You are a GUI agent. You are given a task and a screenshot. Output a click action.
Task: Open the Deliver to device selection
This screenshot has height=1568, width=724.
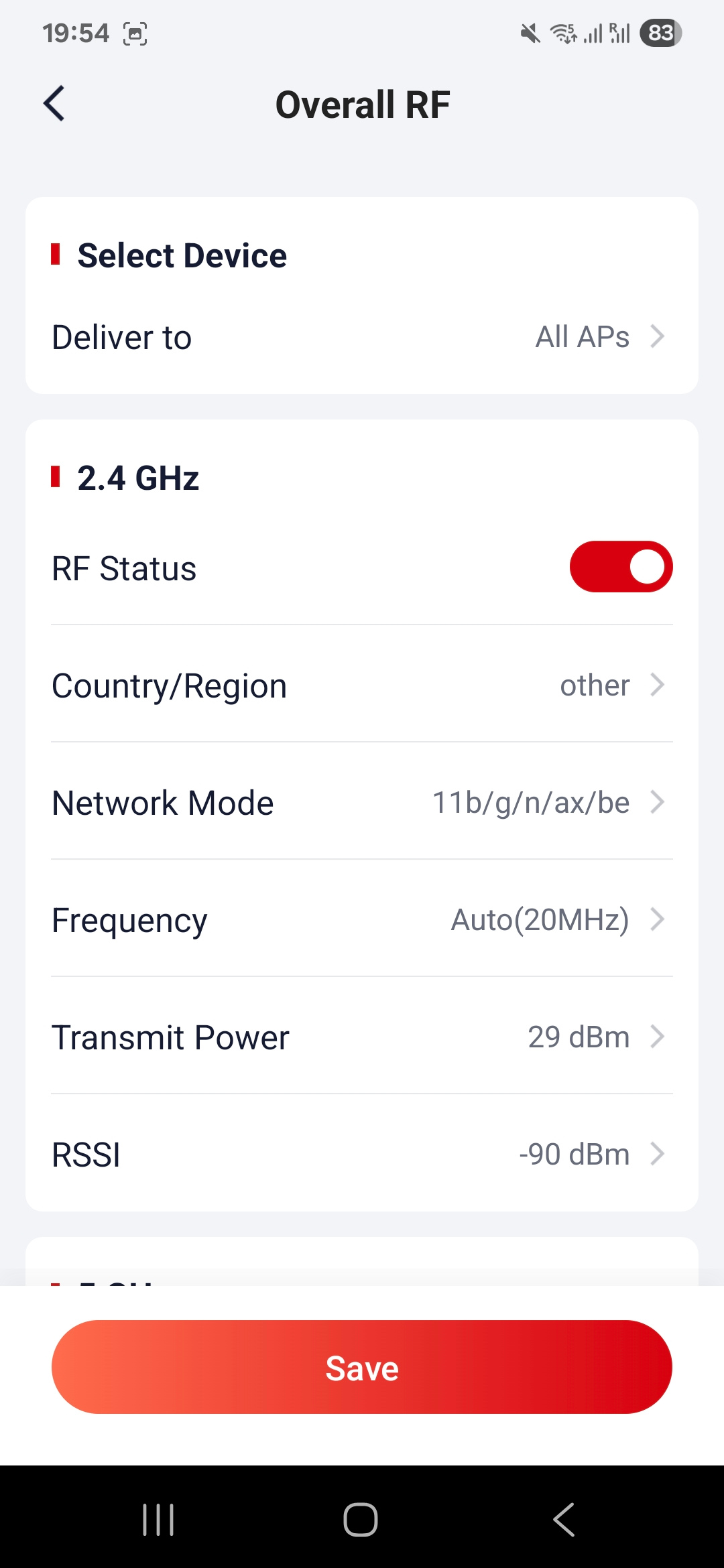pos(362,337)
